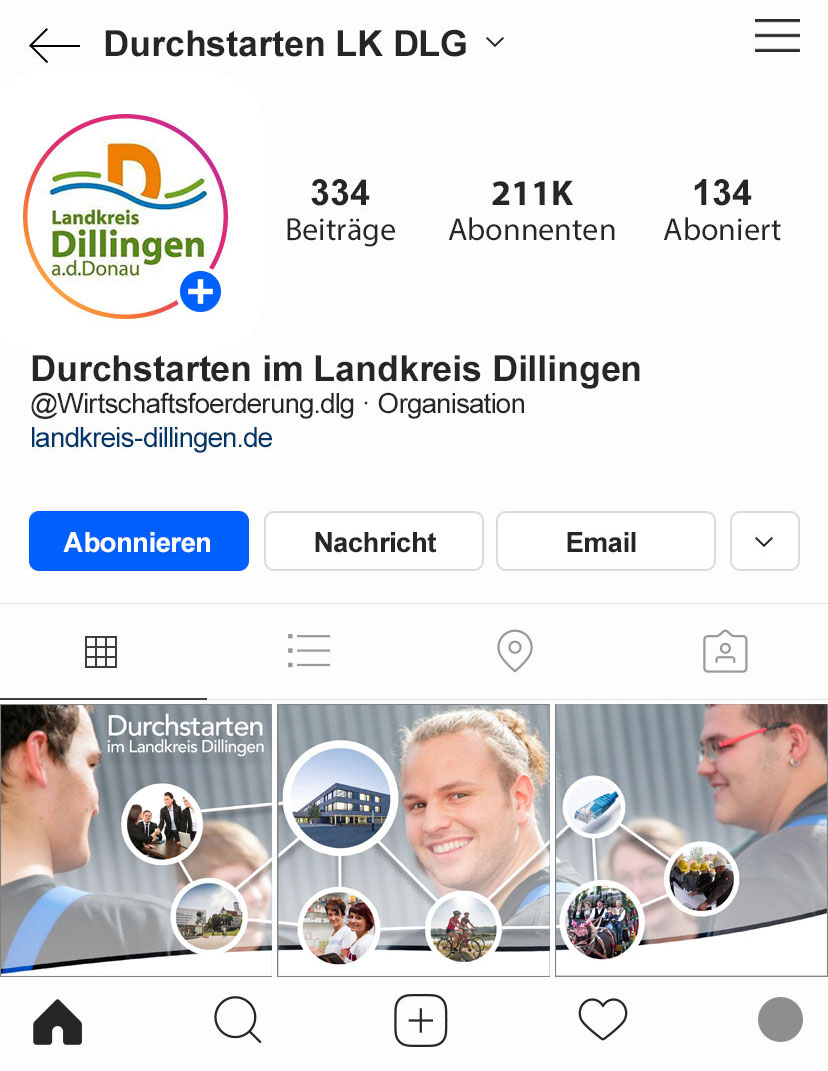Open the activity heart tab
Screen dimensions: 828x1071
click(x=603, y=1021)
